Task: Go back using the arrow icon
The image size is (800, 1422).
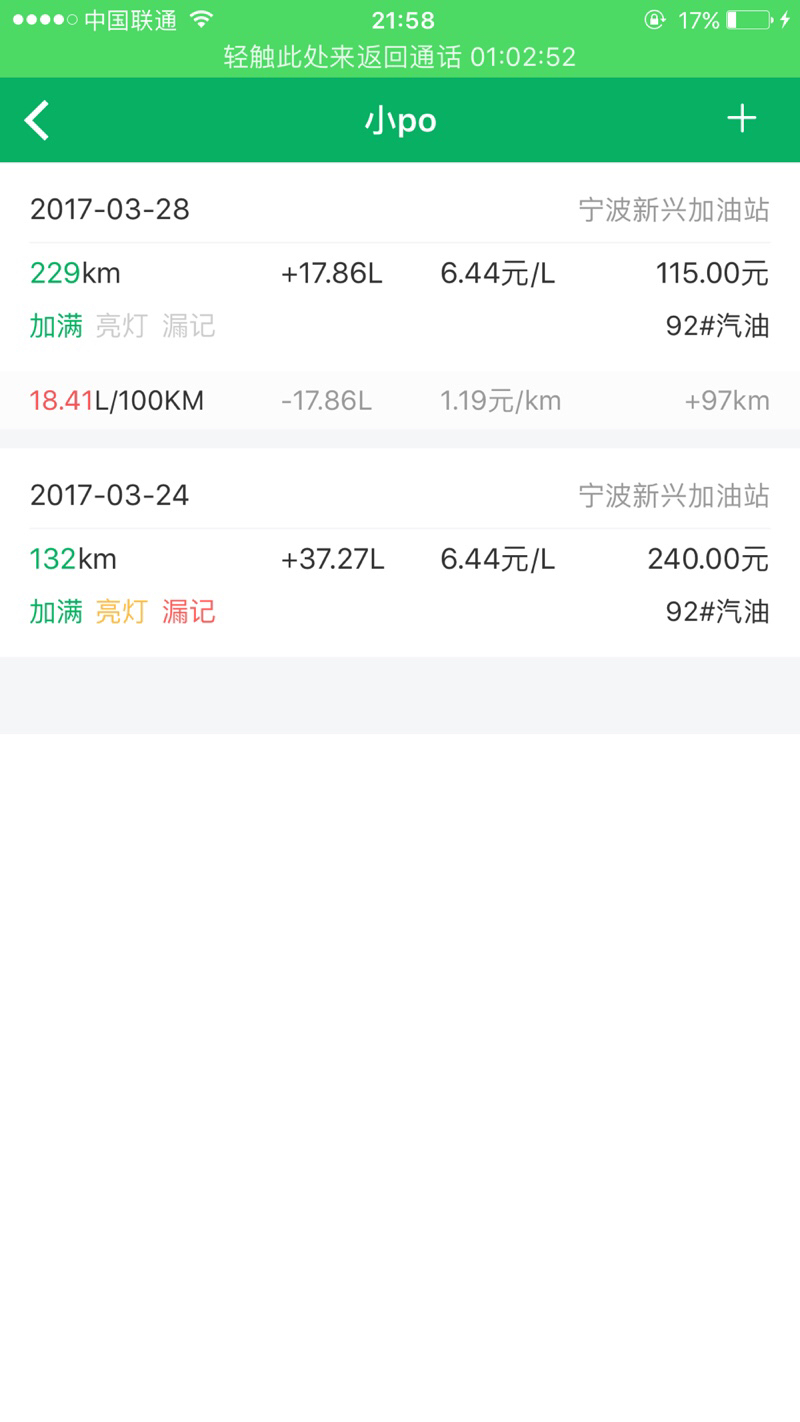Action: [37, 120]
